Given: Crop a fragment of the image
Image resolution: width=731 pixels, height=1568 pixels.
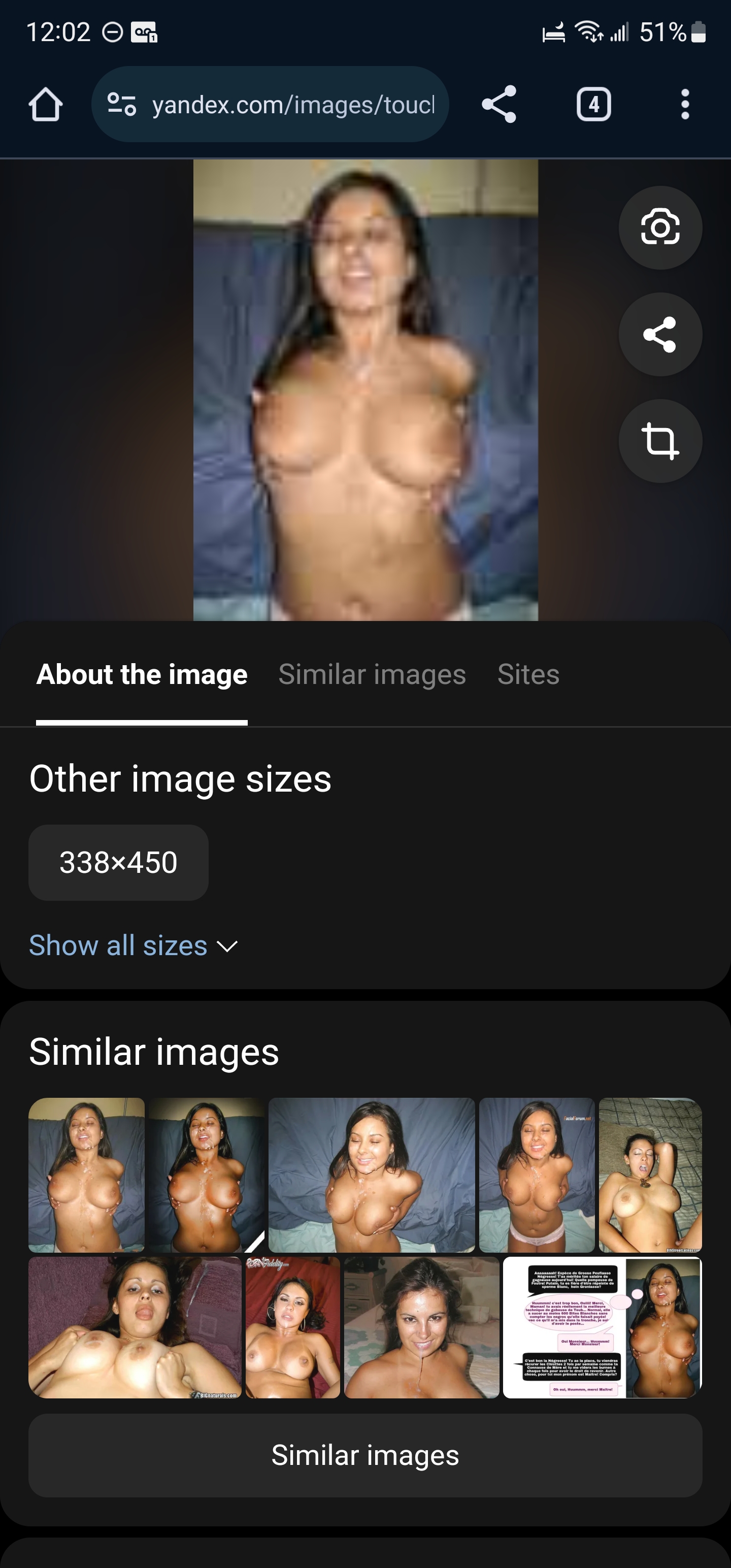Looking at the screenshot, I should (x=660, y=441).
